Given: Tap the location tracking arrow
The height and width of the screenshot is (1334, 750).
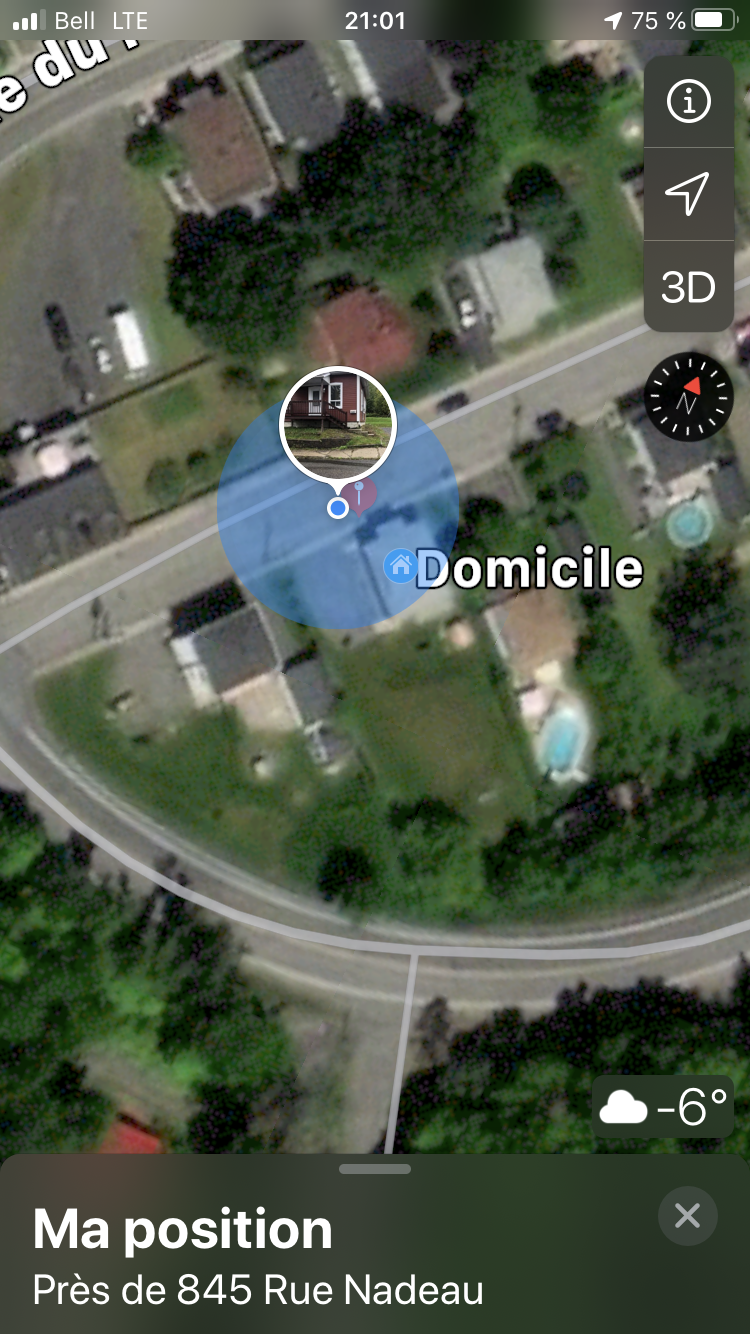Looking at the screenshot, I should [688, 193].
